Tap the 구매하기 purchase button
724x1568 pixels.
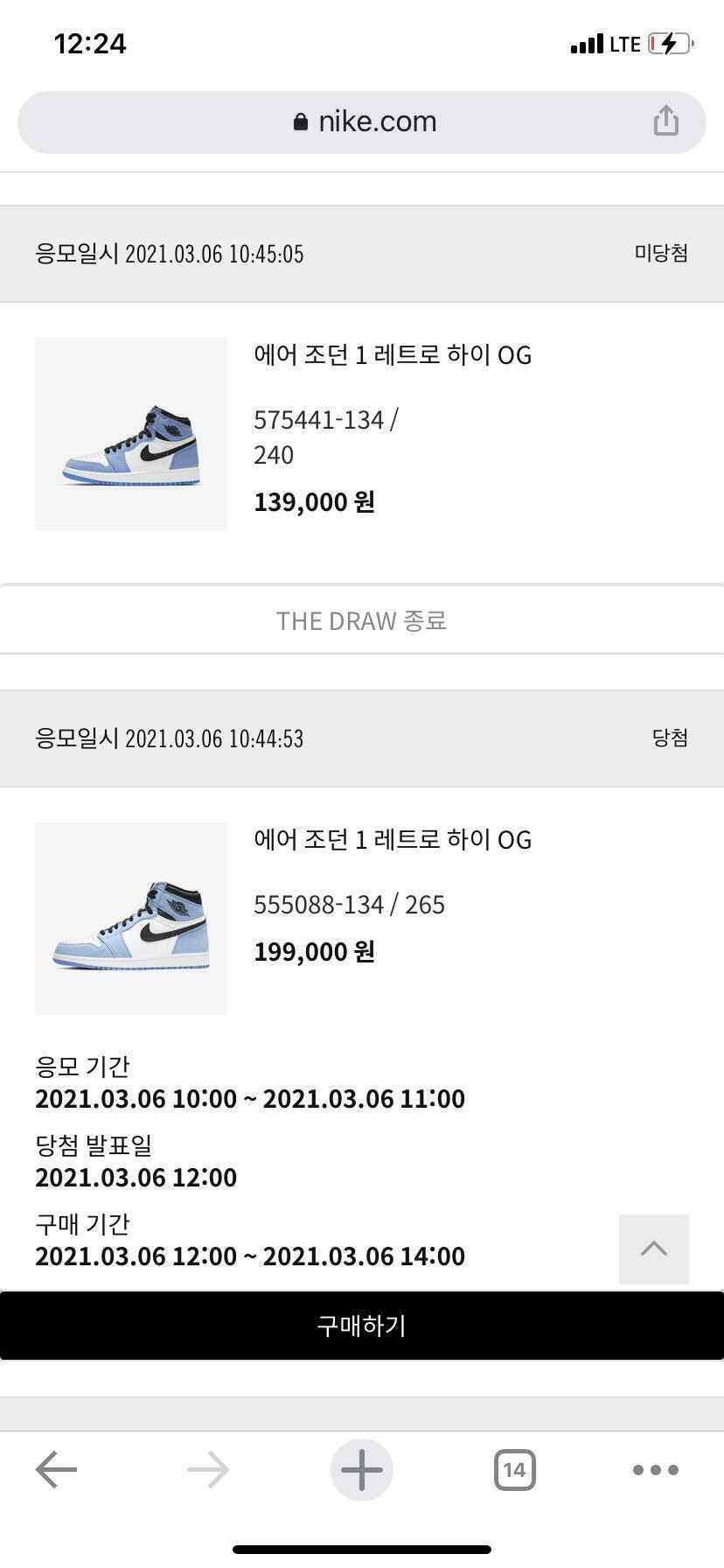pyautogui.click(x=362, y=1326)
